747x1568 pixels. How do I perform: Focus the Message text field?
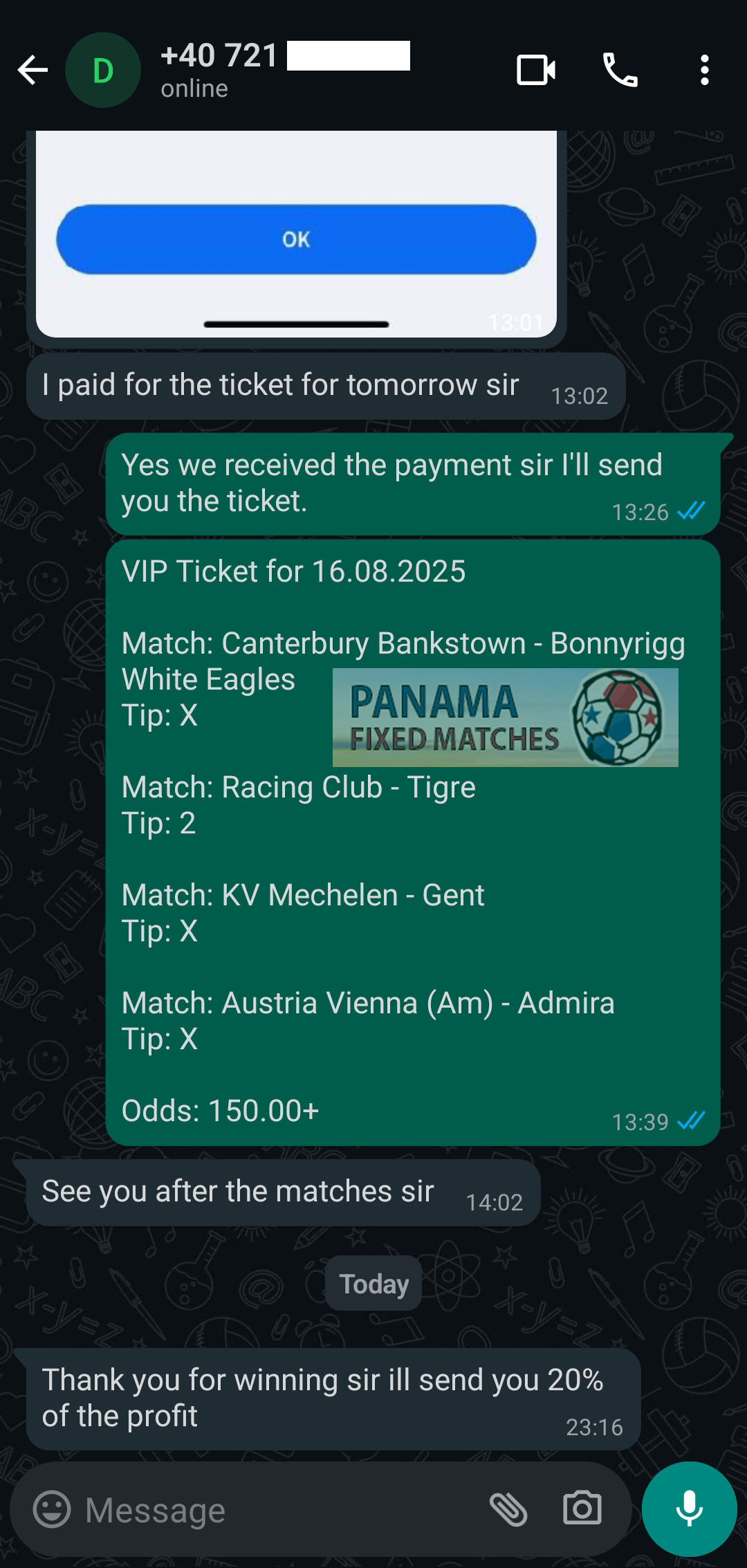point(277,1509)
